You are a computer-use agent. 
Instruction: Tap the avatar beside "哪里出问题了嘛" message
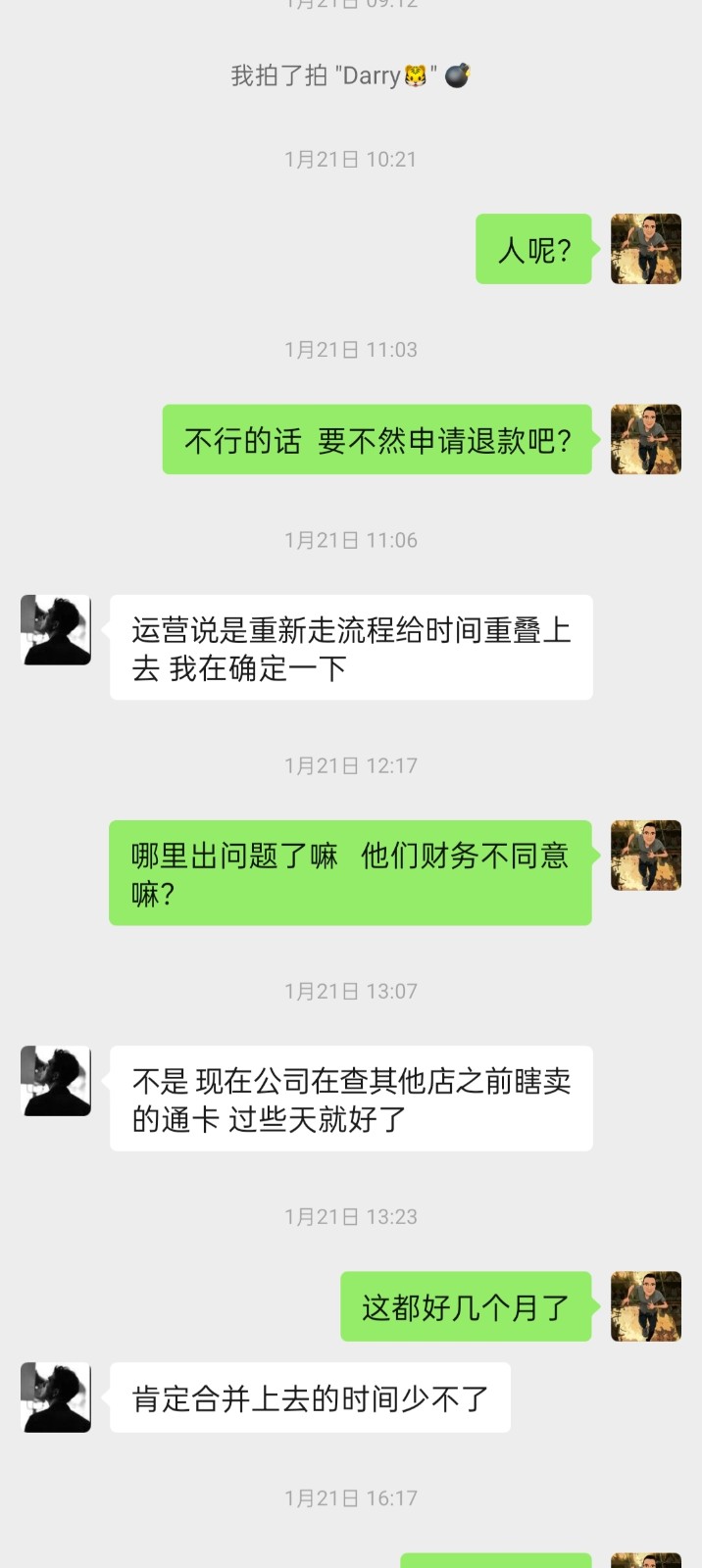click(x=645, y=856)
